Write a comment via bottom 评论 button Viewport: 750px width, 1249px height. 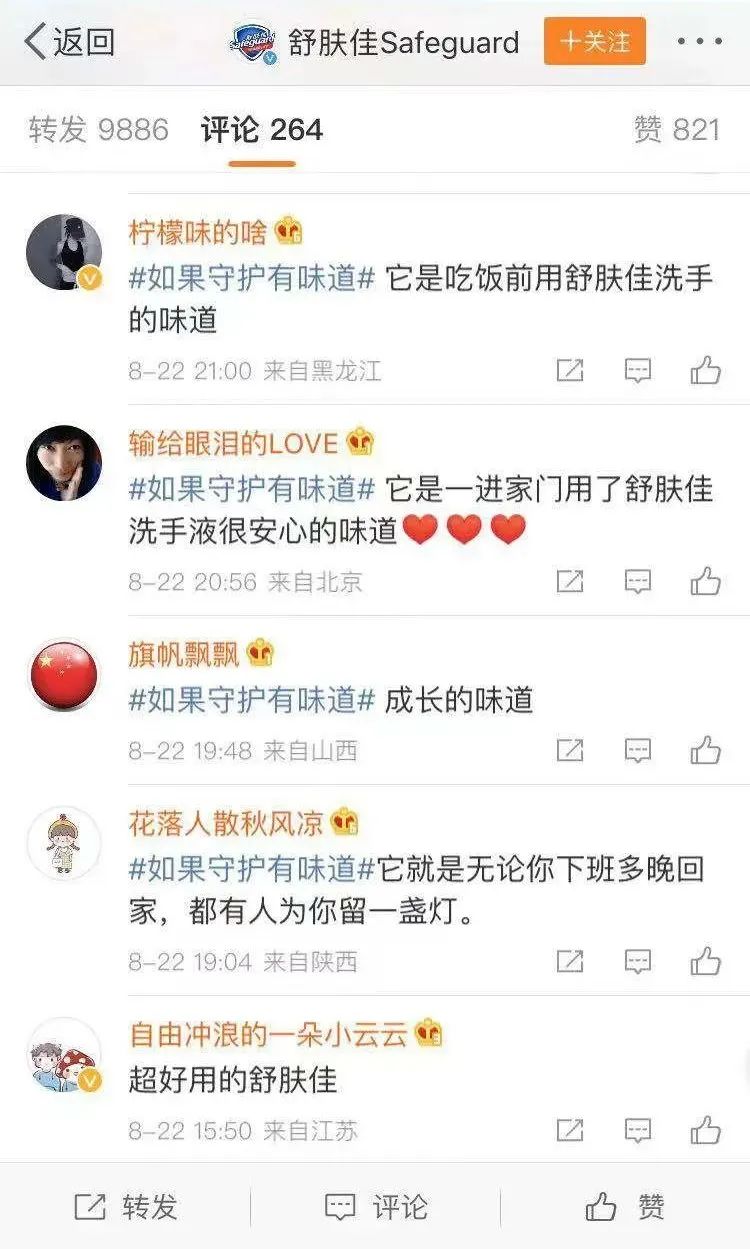[x=376, y=1207]
